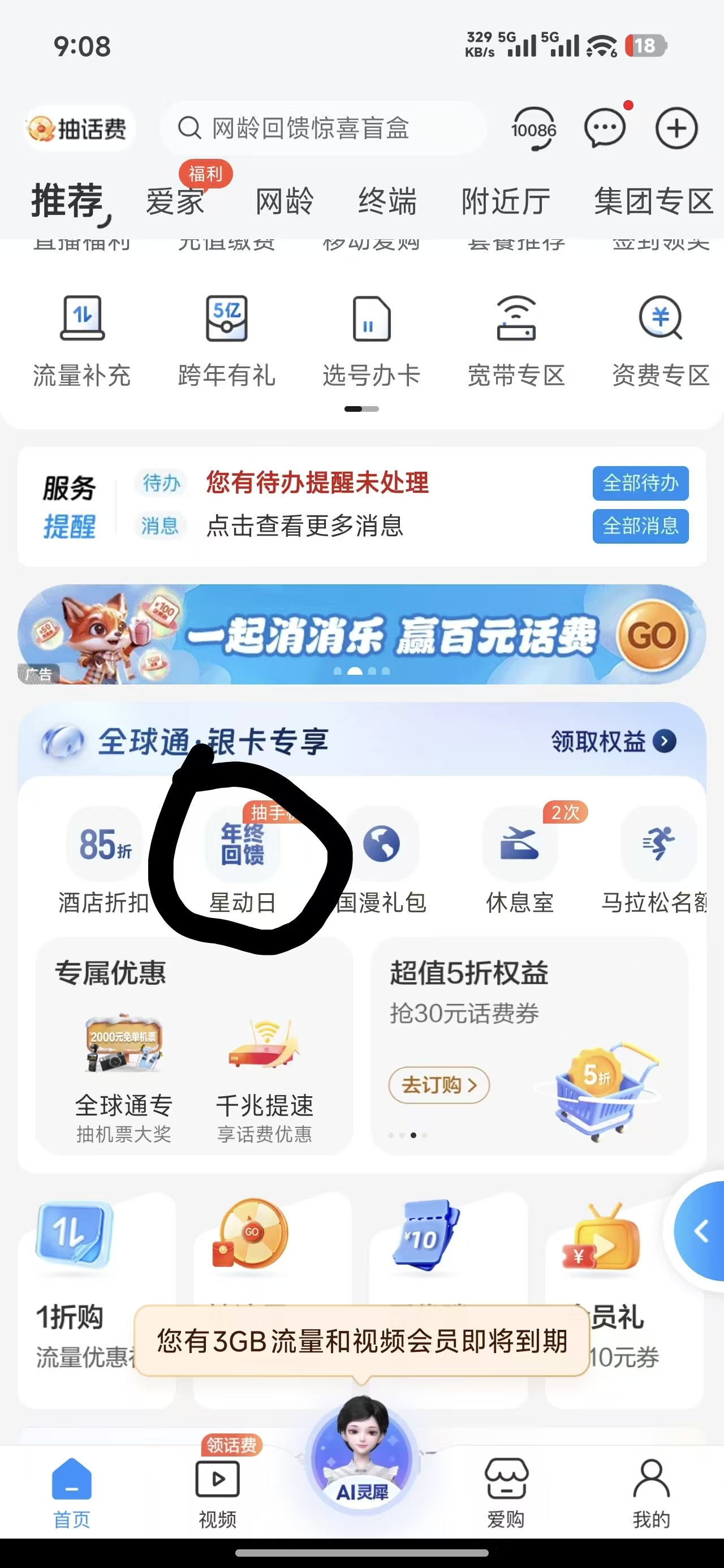Tap the 网龄回馈惊喜盲盒 search box
The image size is (724, 1568).
tap(323, 128)
